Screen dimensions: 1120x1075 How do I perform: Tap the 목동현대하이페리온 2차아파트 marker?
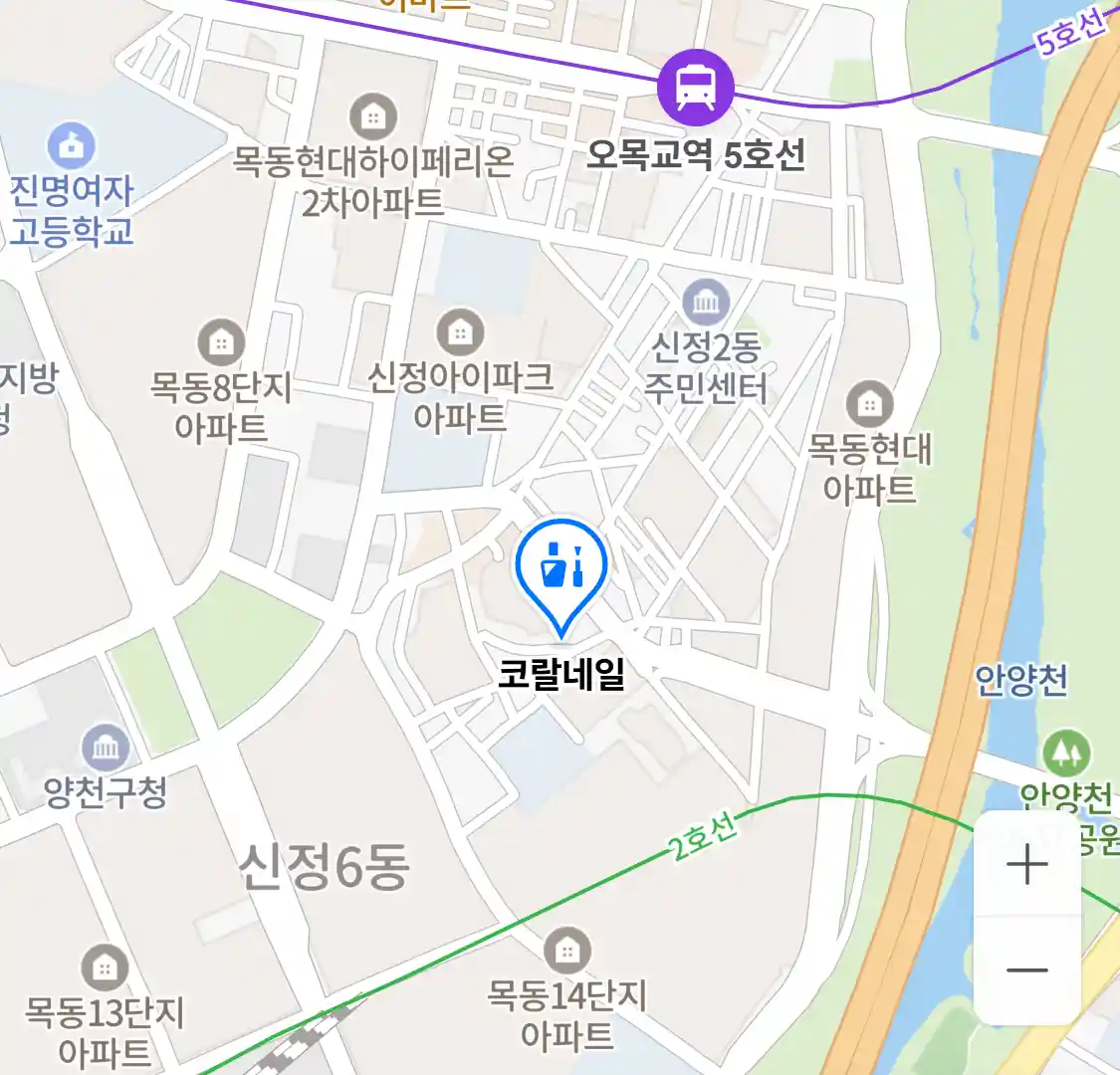373,117
